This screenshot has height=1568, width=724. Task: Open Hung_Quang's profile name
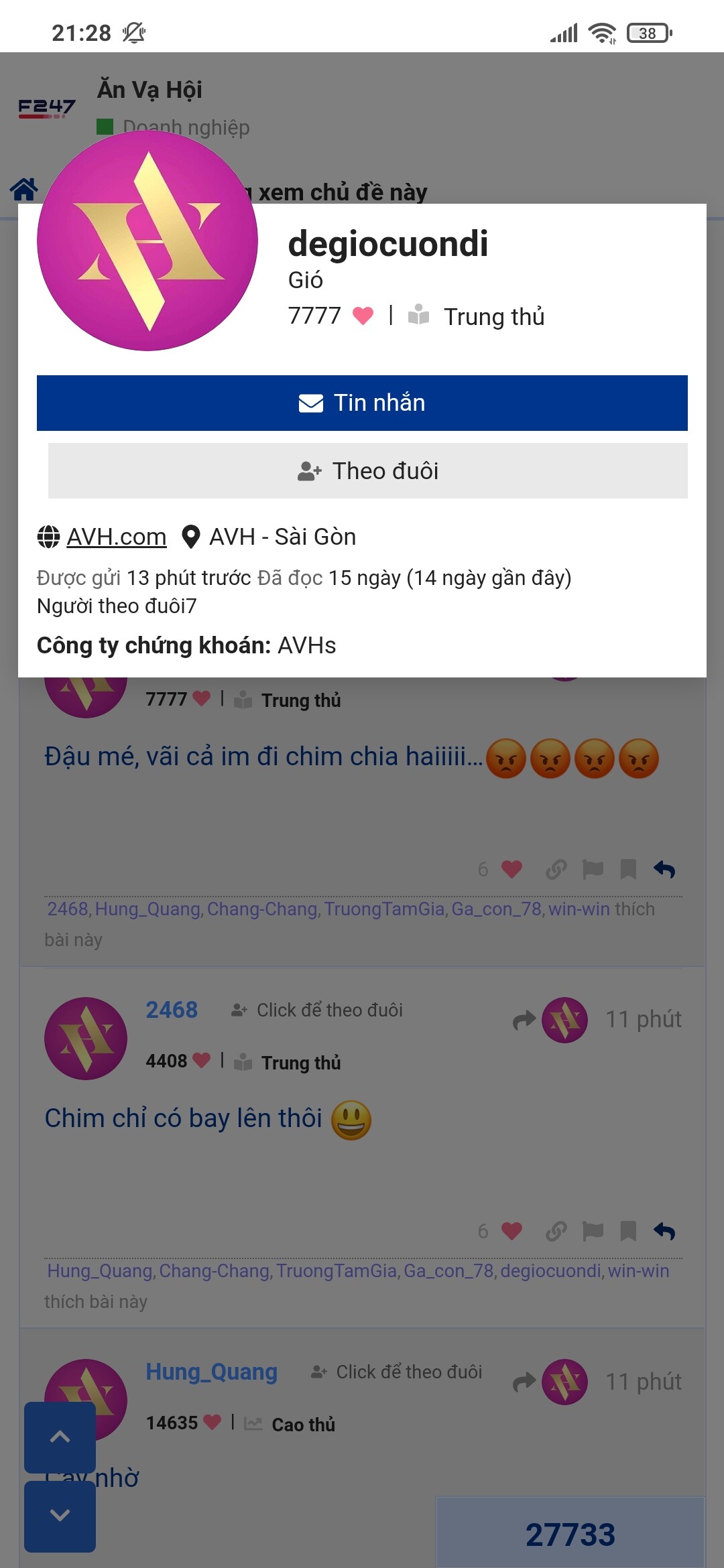pyautogui.click(x=211, y=1372)
